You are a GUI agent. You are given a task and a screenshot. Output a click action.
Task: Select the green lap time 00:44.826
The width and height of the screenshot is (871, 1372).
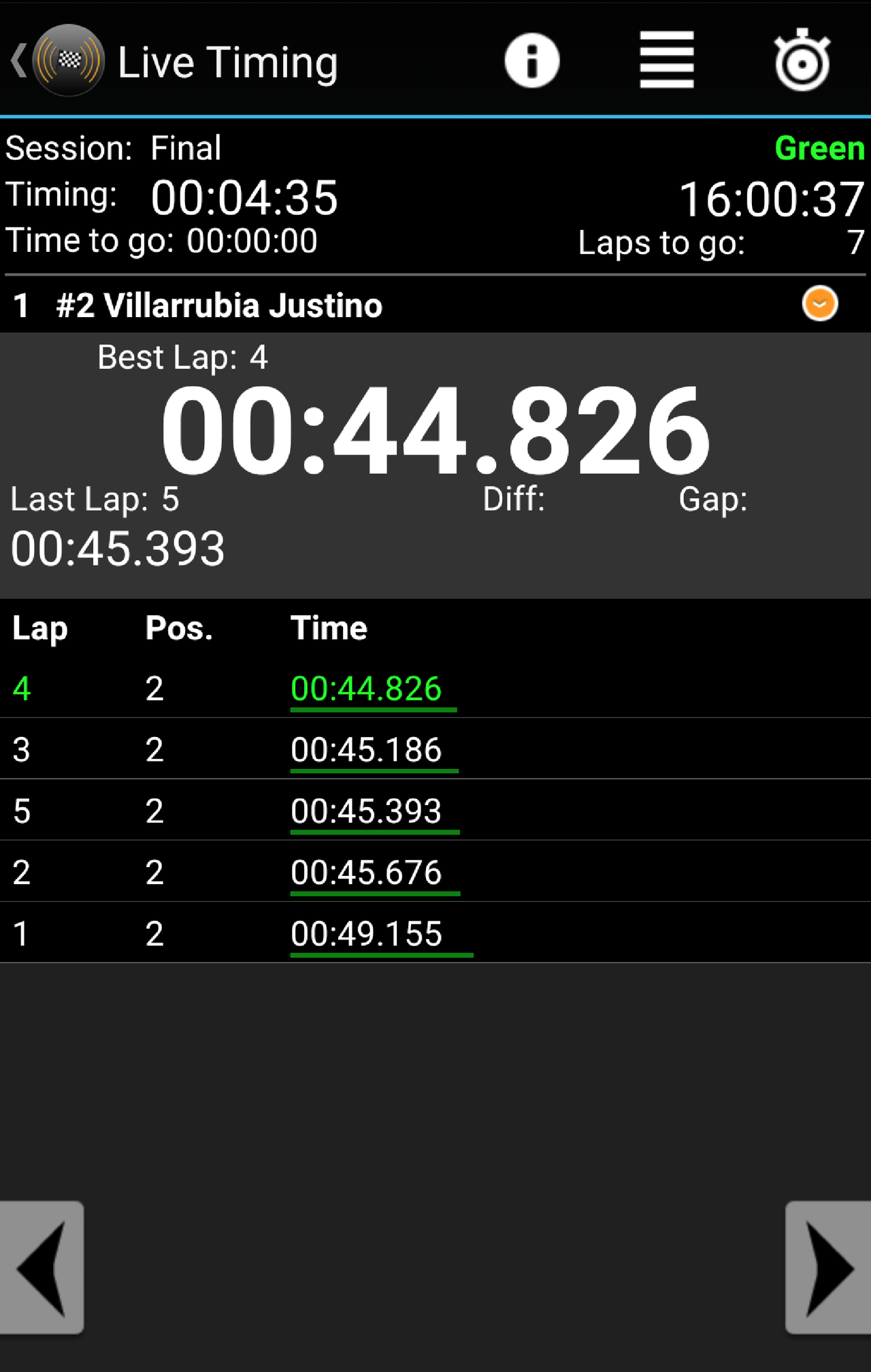(x=372, y=689)
